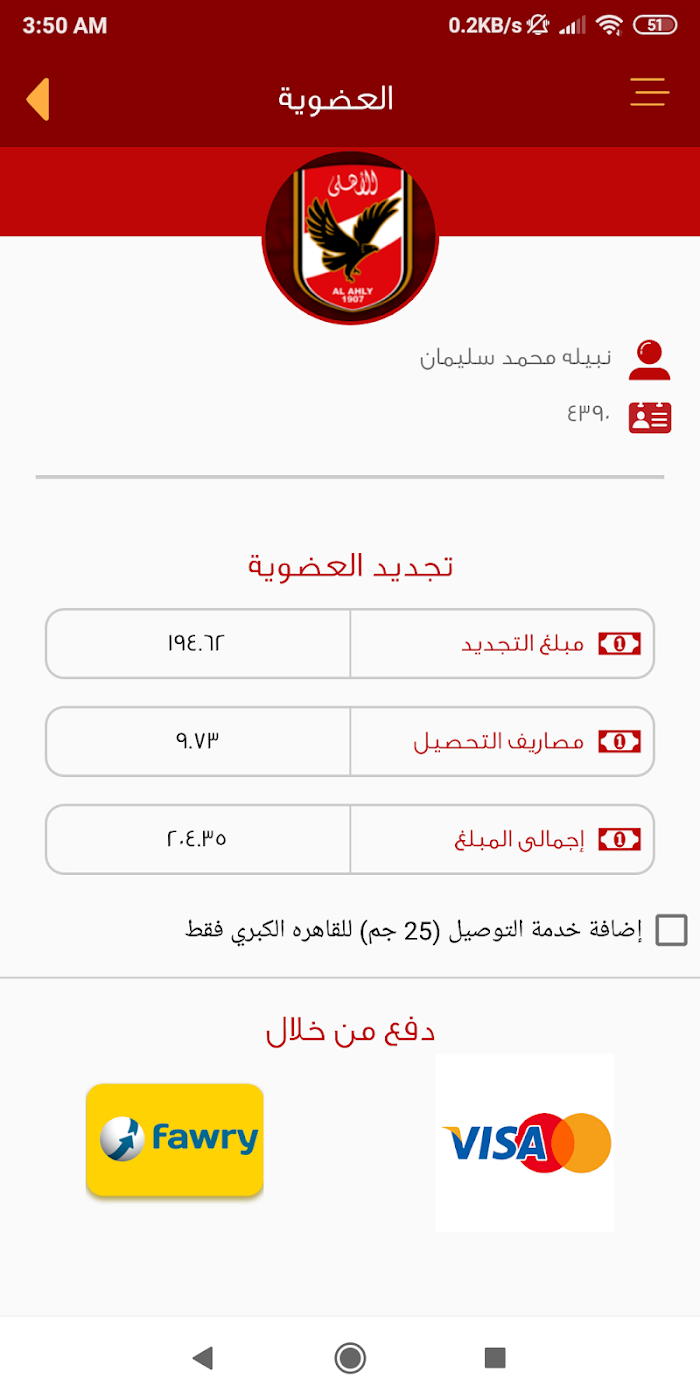The height and width of the screenshot is (1400, 700).
Task: Pay with Visa / Mastercard
Action: 525,1142
